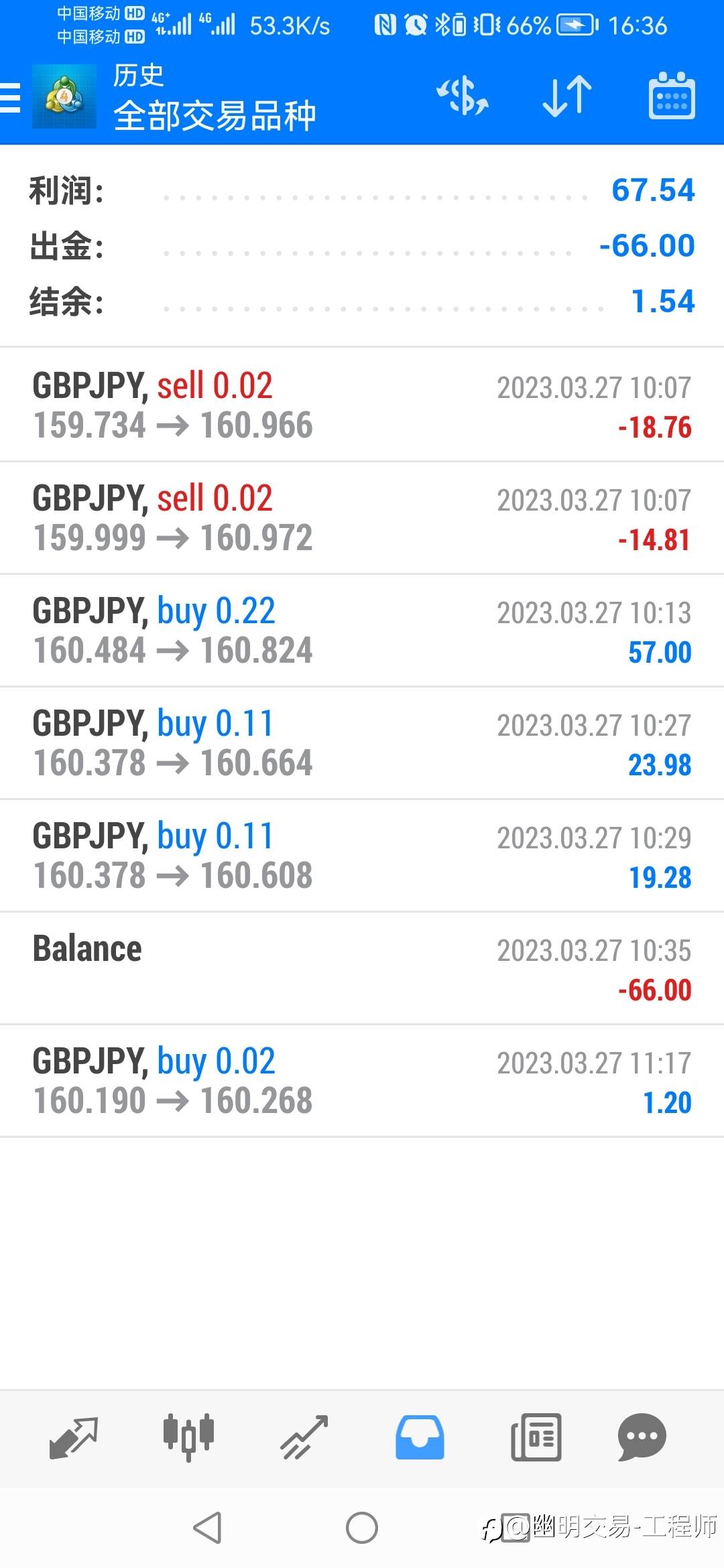Image resolution: width=724 pixels, height=1568 pixels.
Task: Open the symbol filter currency icon
Action: coord(463,96)
